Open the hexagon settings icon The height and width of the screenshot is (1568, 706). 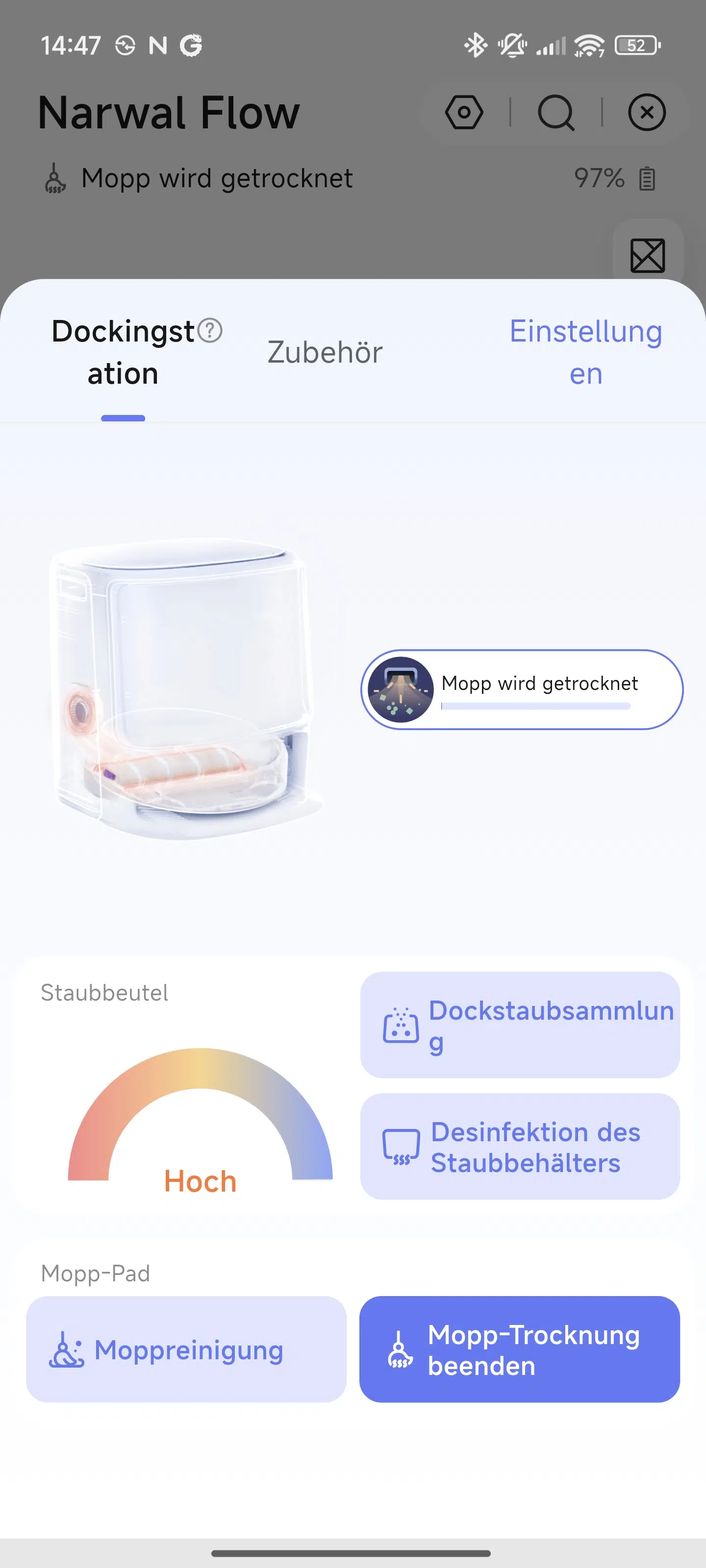pos(464,113)
